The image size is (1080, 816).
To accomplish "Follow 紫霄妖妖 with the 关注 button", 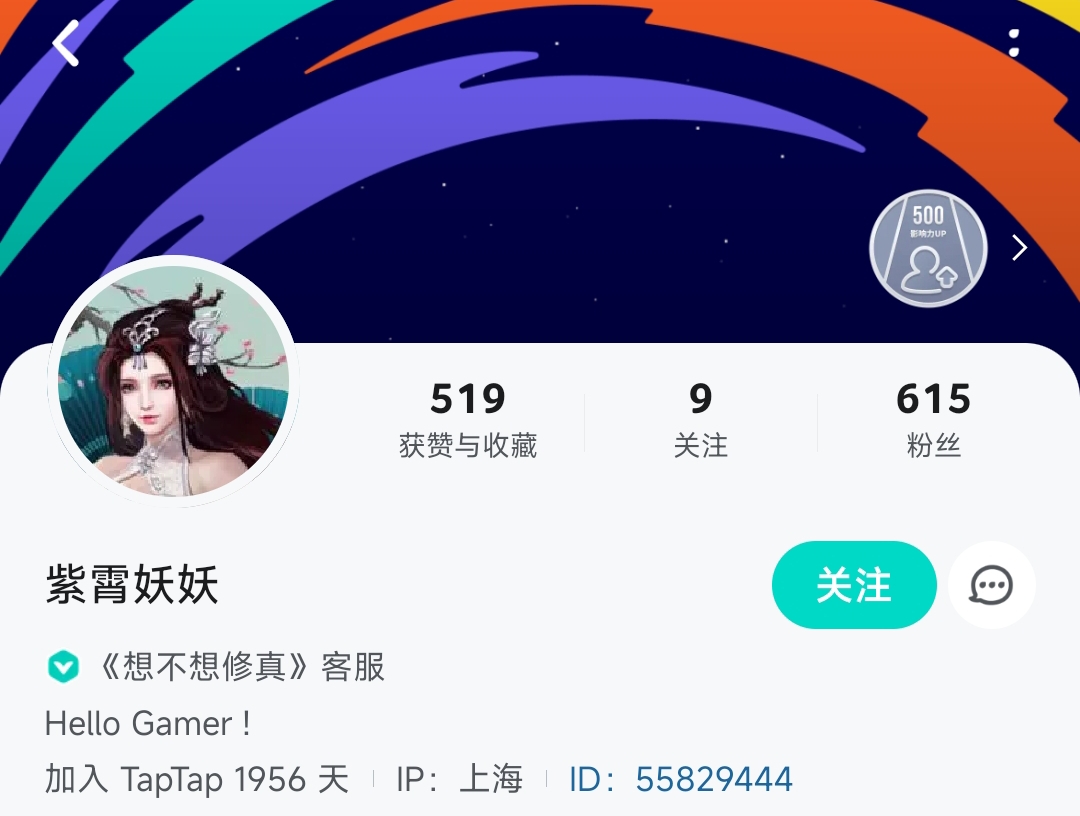I will (x=853, y=585).
